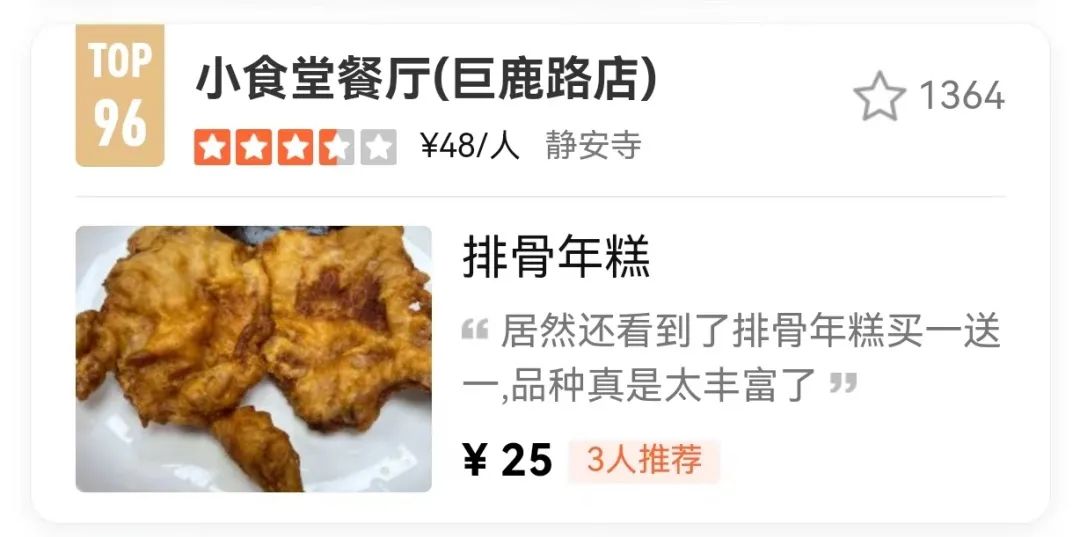The image size is (1080, 537).
Task: Favorite 小食堂餐厅 with the star icon
Action: point(879,97)
